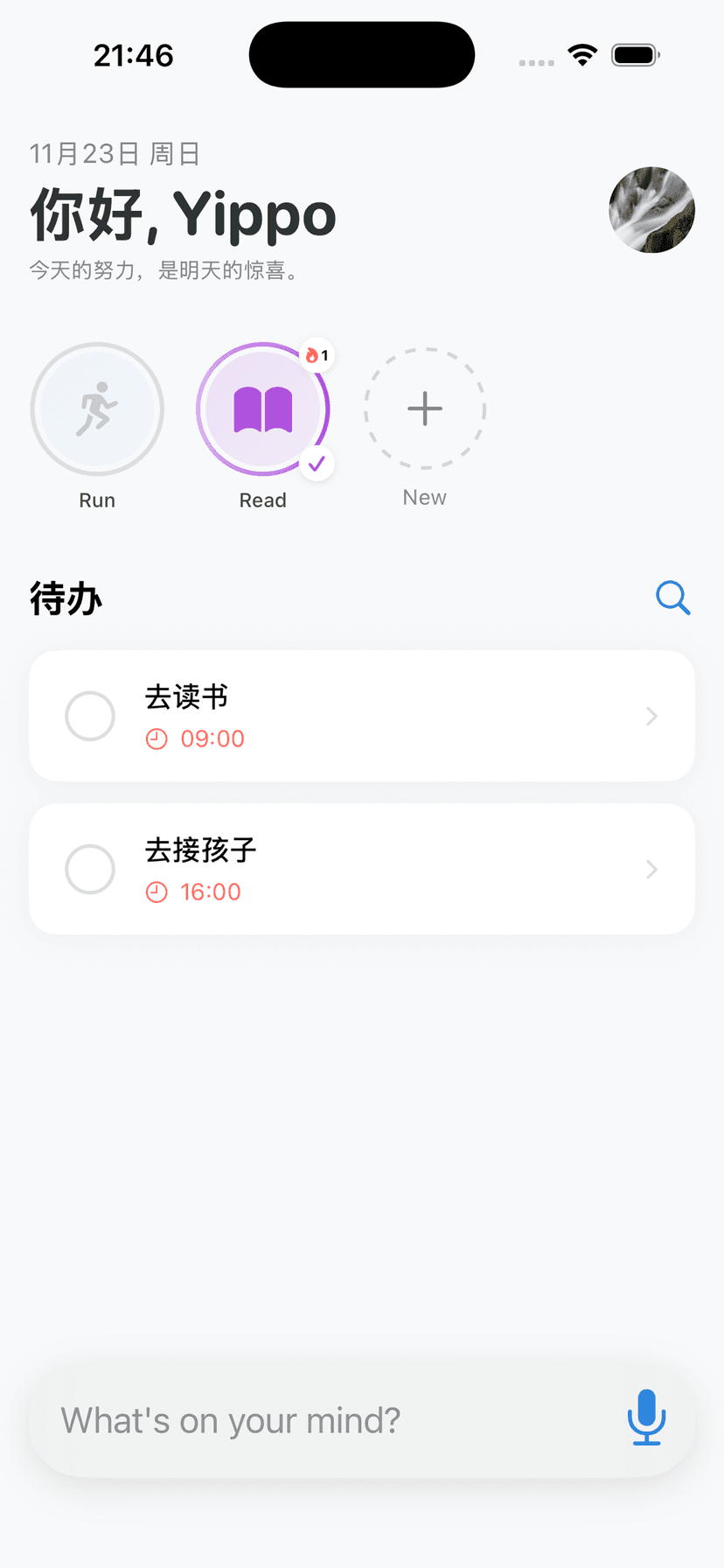Select the Run habit icon
This screenshot has height=1568, width=724.
coord(96,409)
